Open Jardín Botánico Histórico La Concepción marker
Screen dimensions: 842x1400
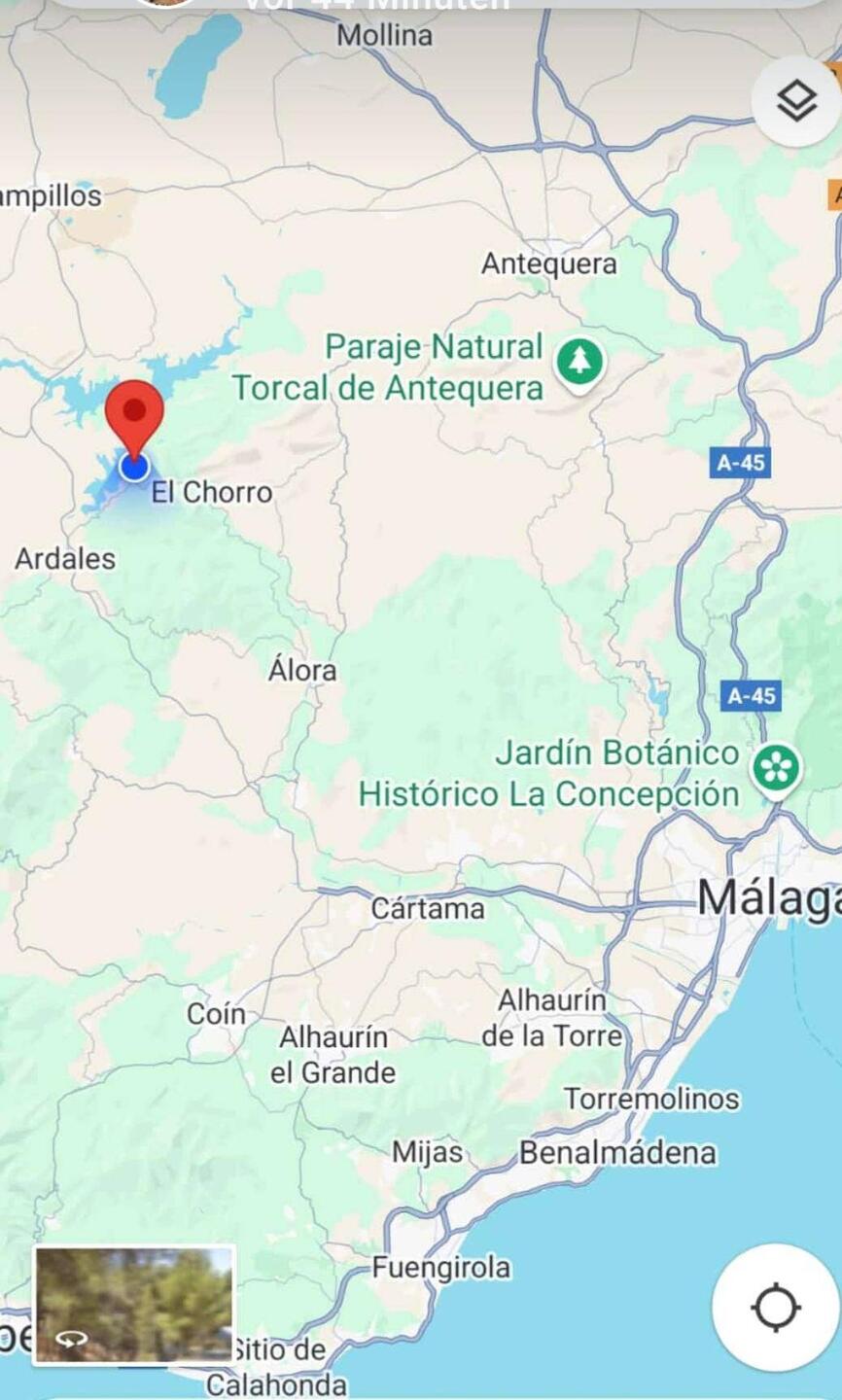(x=776, y=769)
